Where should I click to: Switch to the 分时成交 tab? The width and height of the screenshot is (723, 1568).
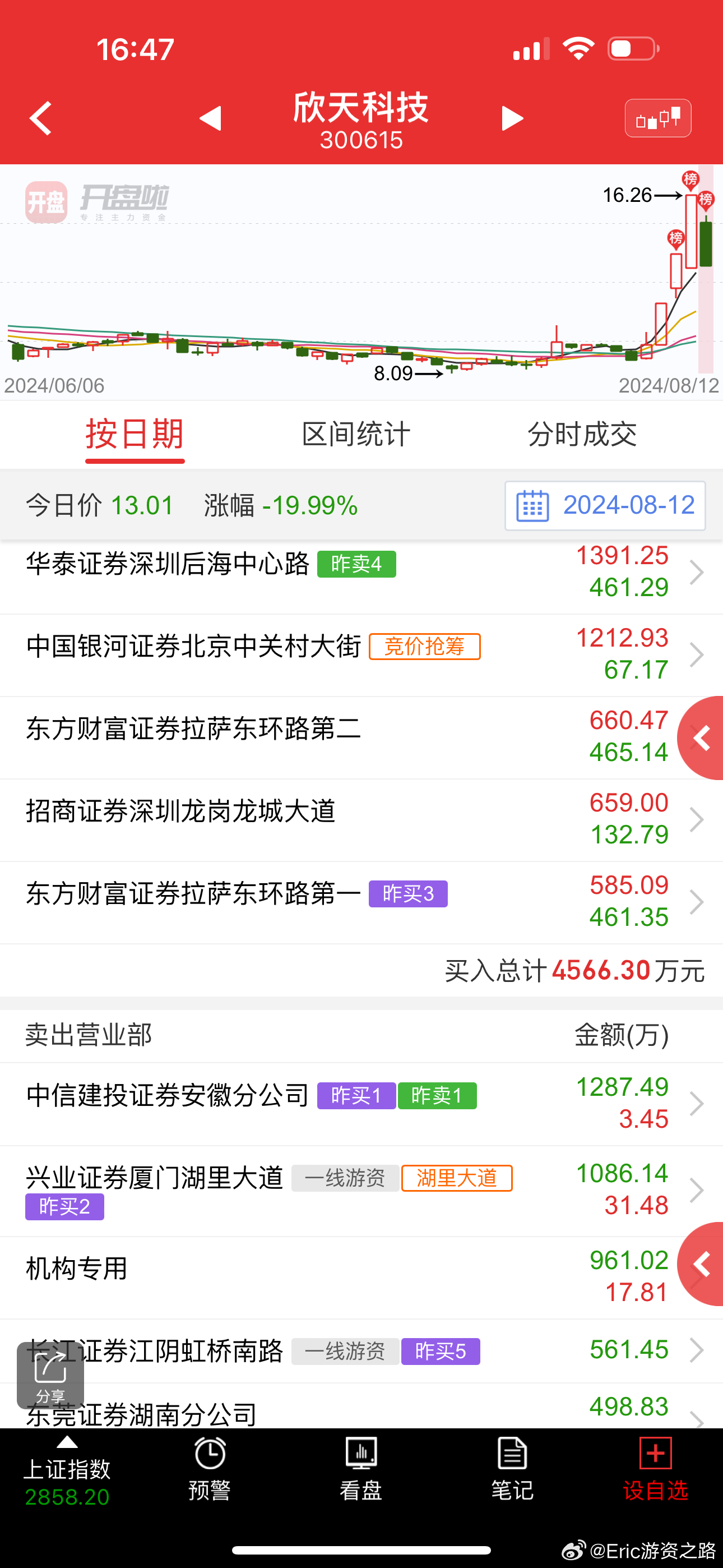click(x=582, y=435)
